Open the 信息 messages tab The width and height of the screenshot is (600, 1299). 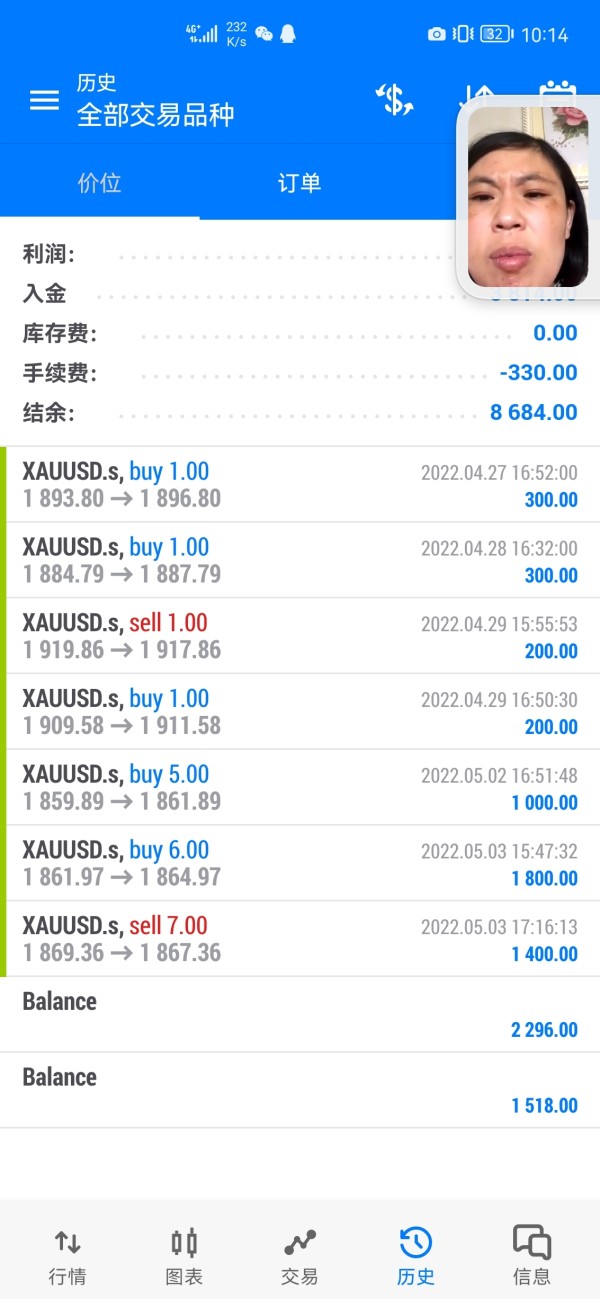(531, 1256)
